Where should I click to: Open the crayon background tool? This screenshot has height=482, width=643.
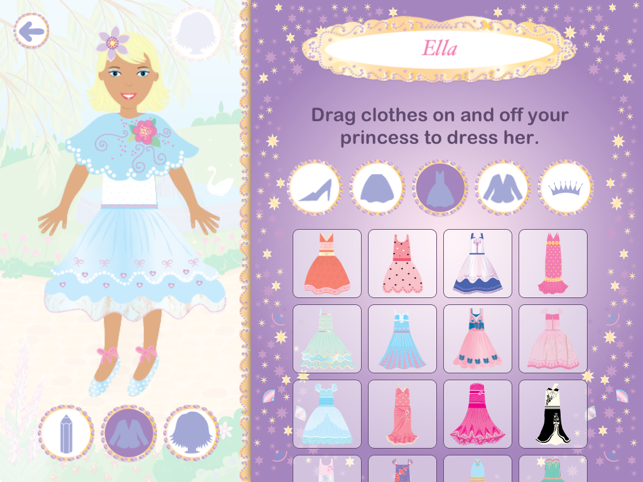click(66, 433)
